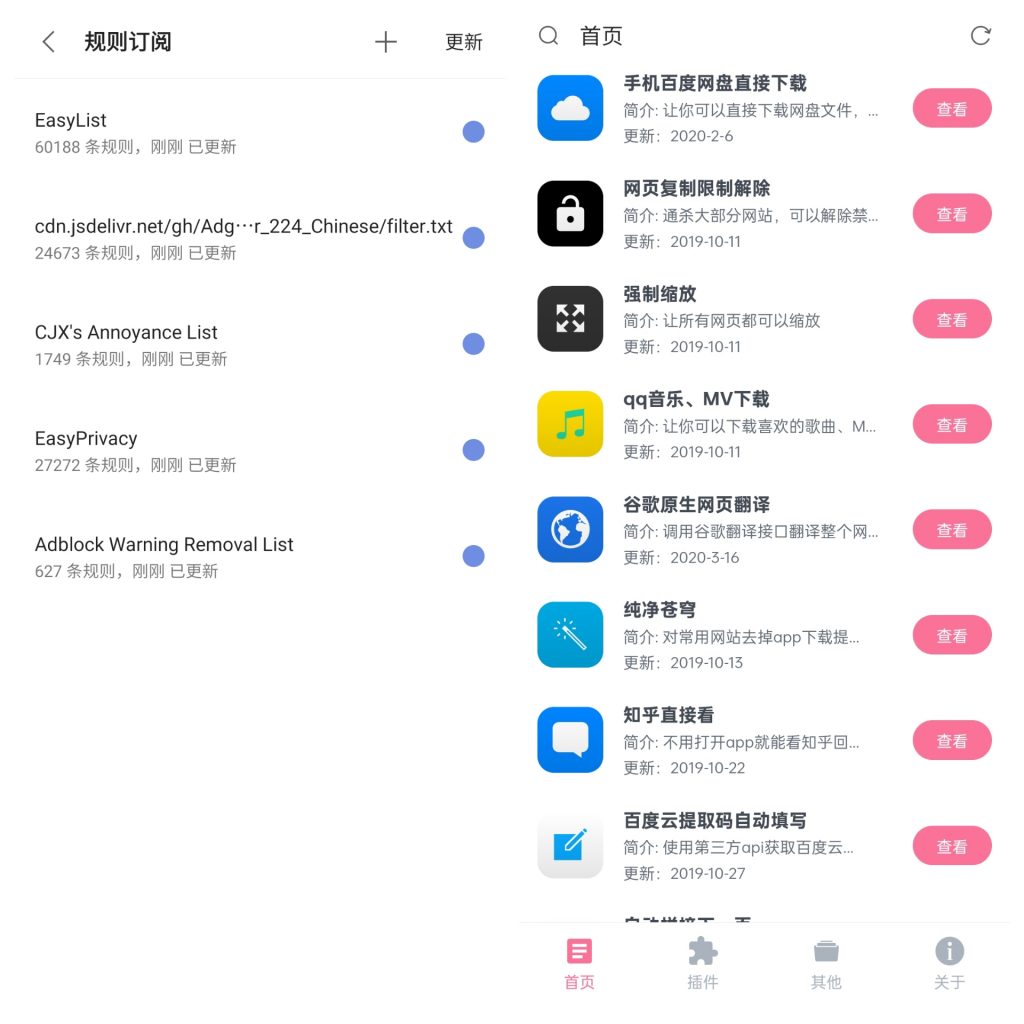
Task: Toggle the CJX's Annoyance List subscription
Action: [x=473, y=344]
